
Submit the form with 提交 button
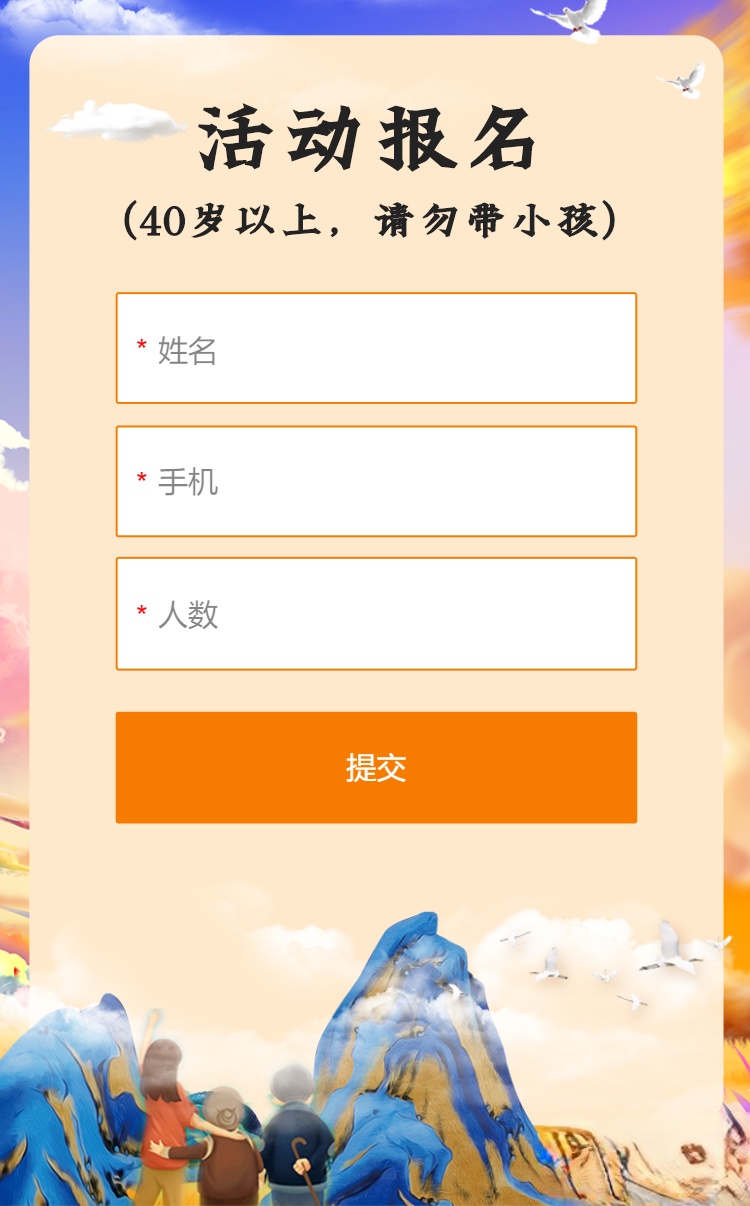[376, 767]
